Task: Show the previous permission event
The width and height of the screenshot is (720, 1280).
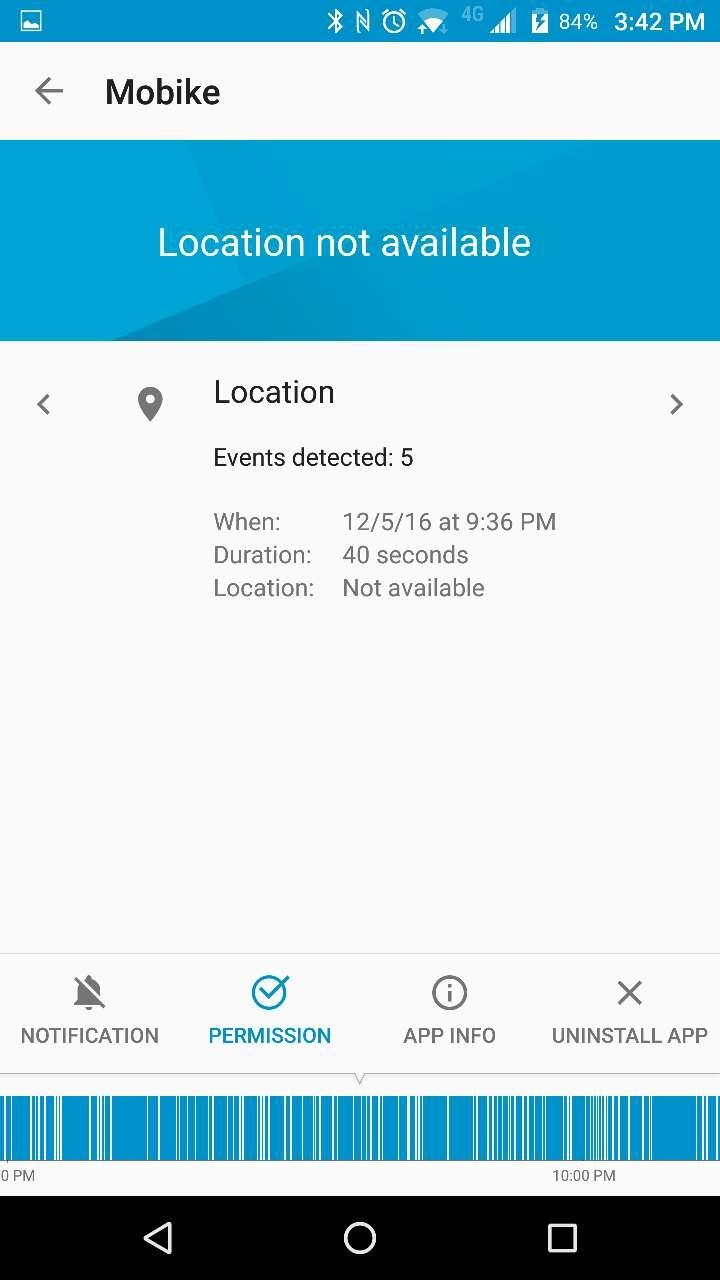Action: (43, 404)
